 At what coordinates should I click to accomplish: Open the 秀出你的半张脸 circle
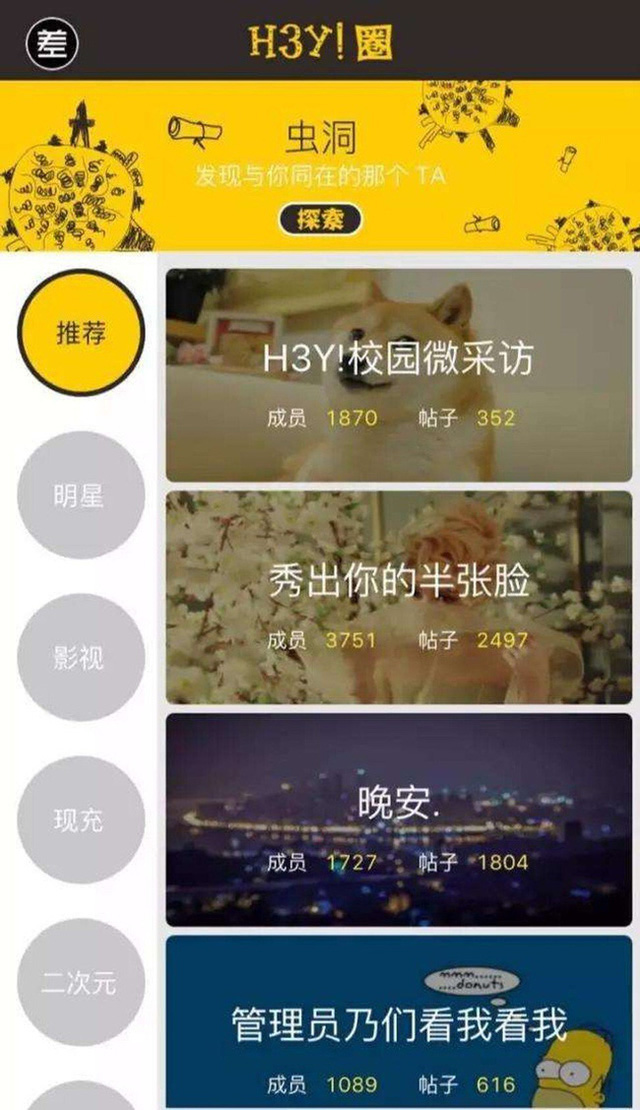[399, 597]
